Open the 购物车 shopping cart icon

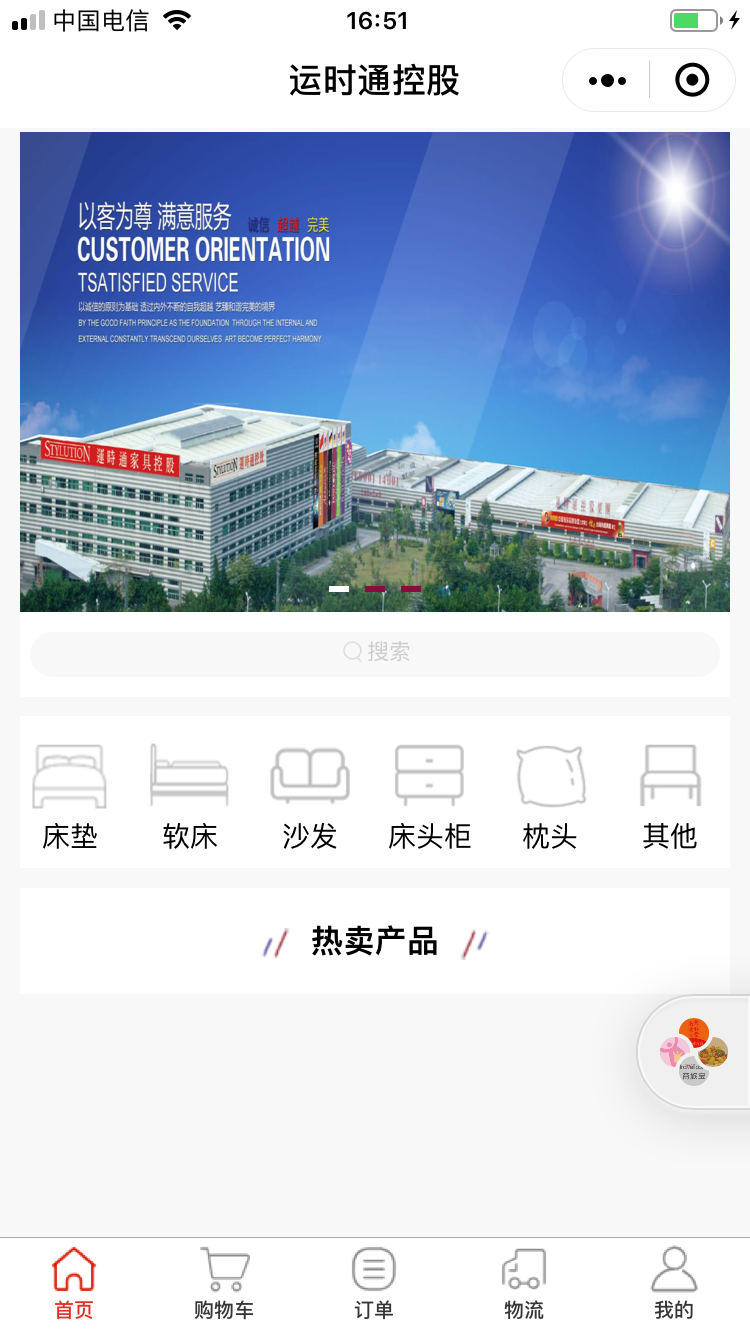coord(223,1280)
